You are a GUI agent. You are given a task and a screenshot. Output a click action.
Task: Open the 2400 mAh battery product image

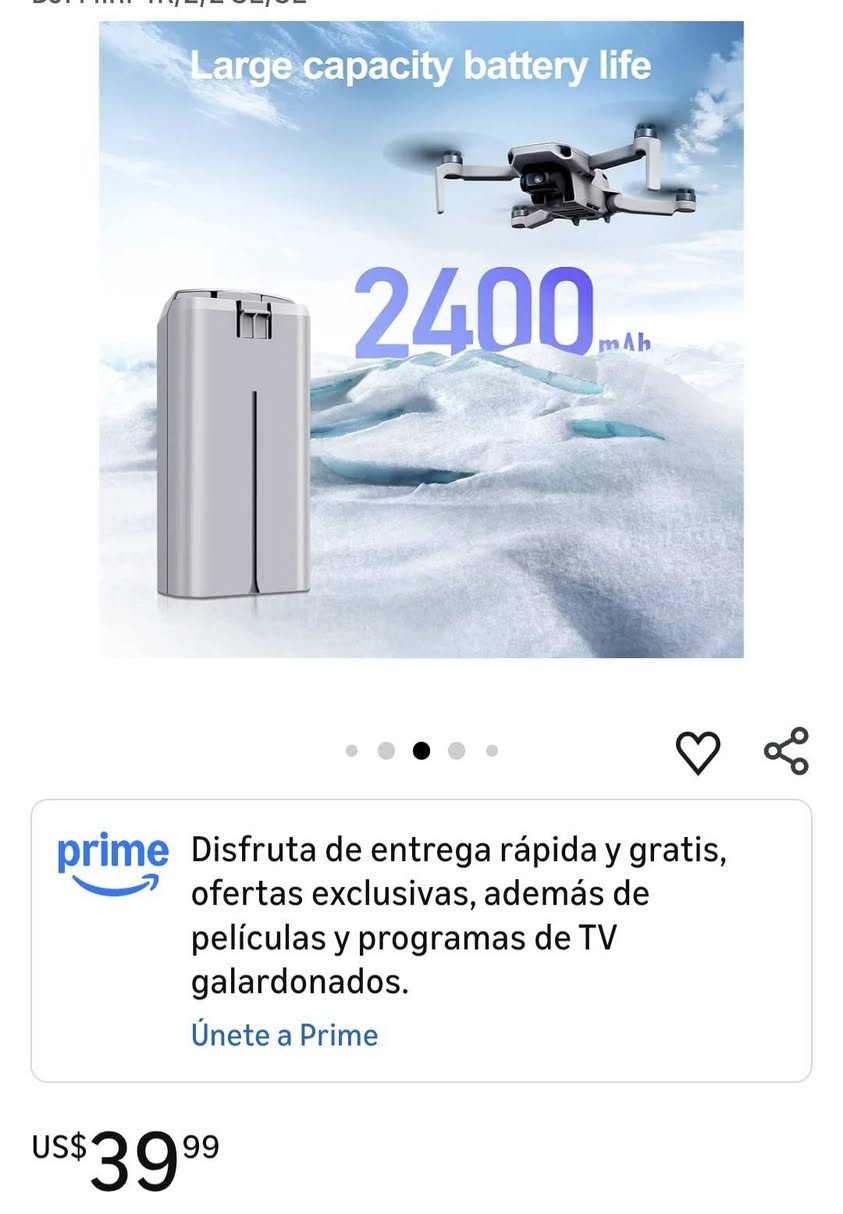coord(421,340)
